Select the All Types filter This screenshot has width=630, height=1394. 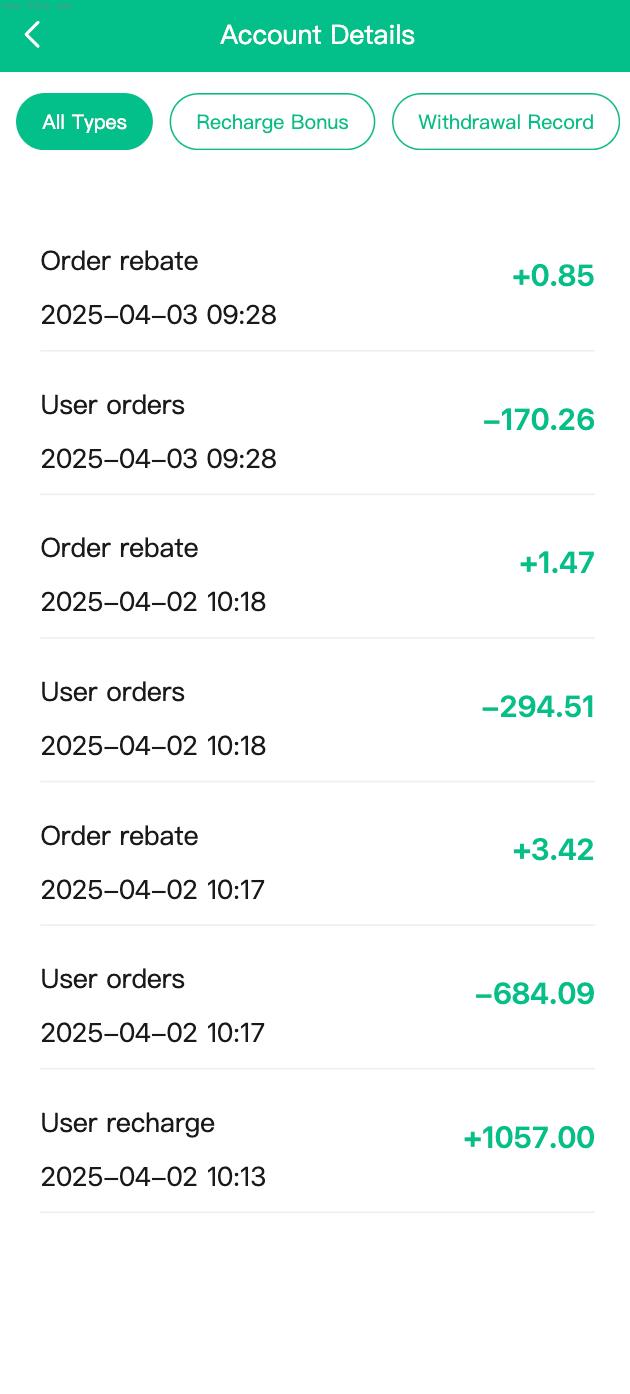(x=85, y=122)
